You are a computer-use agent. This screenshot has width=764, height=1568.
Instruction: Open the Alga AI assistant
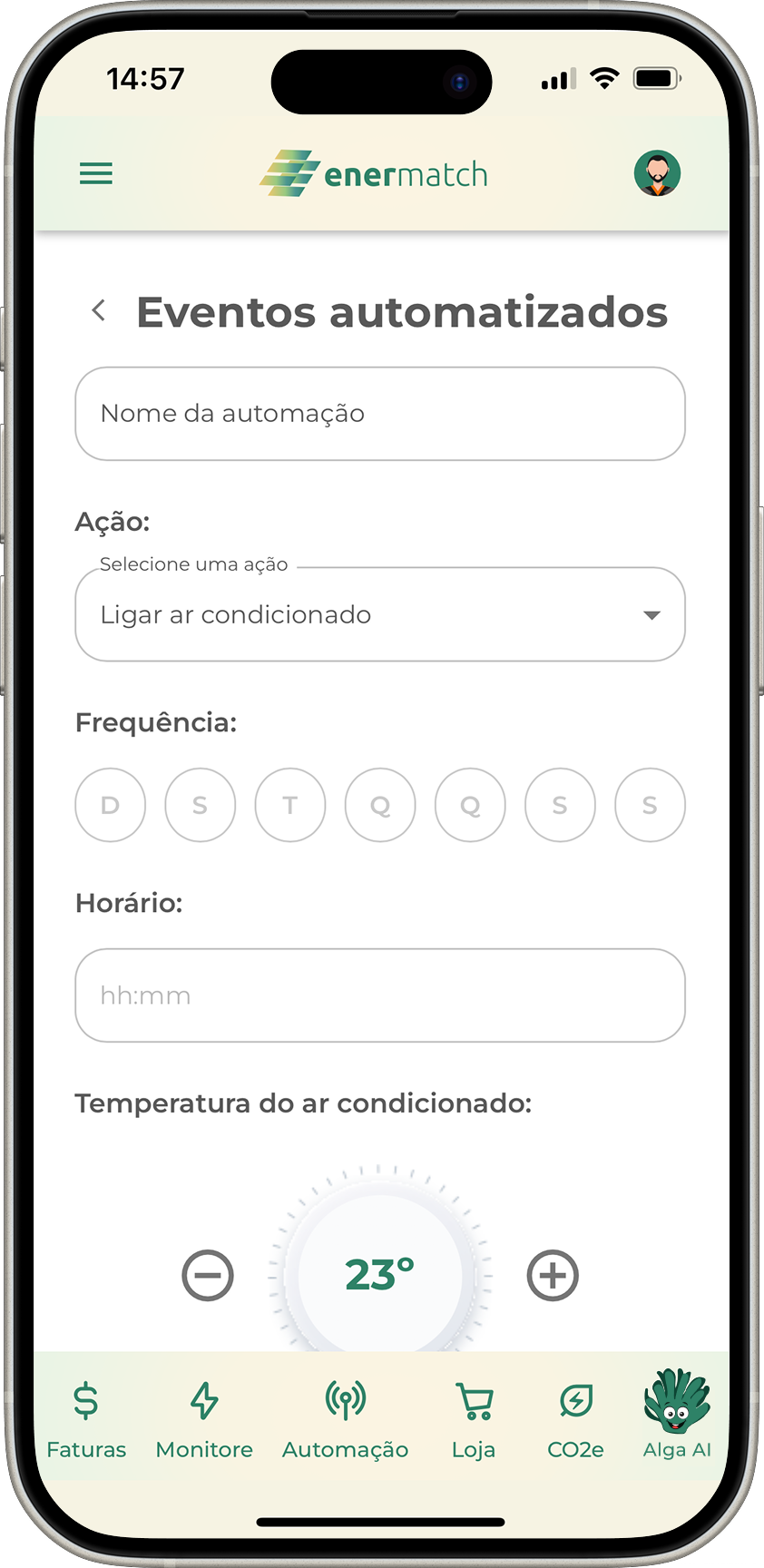(677, 1416)
